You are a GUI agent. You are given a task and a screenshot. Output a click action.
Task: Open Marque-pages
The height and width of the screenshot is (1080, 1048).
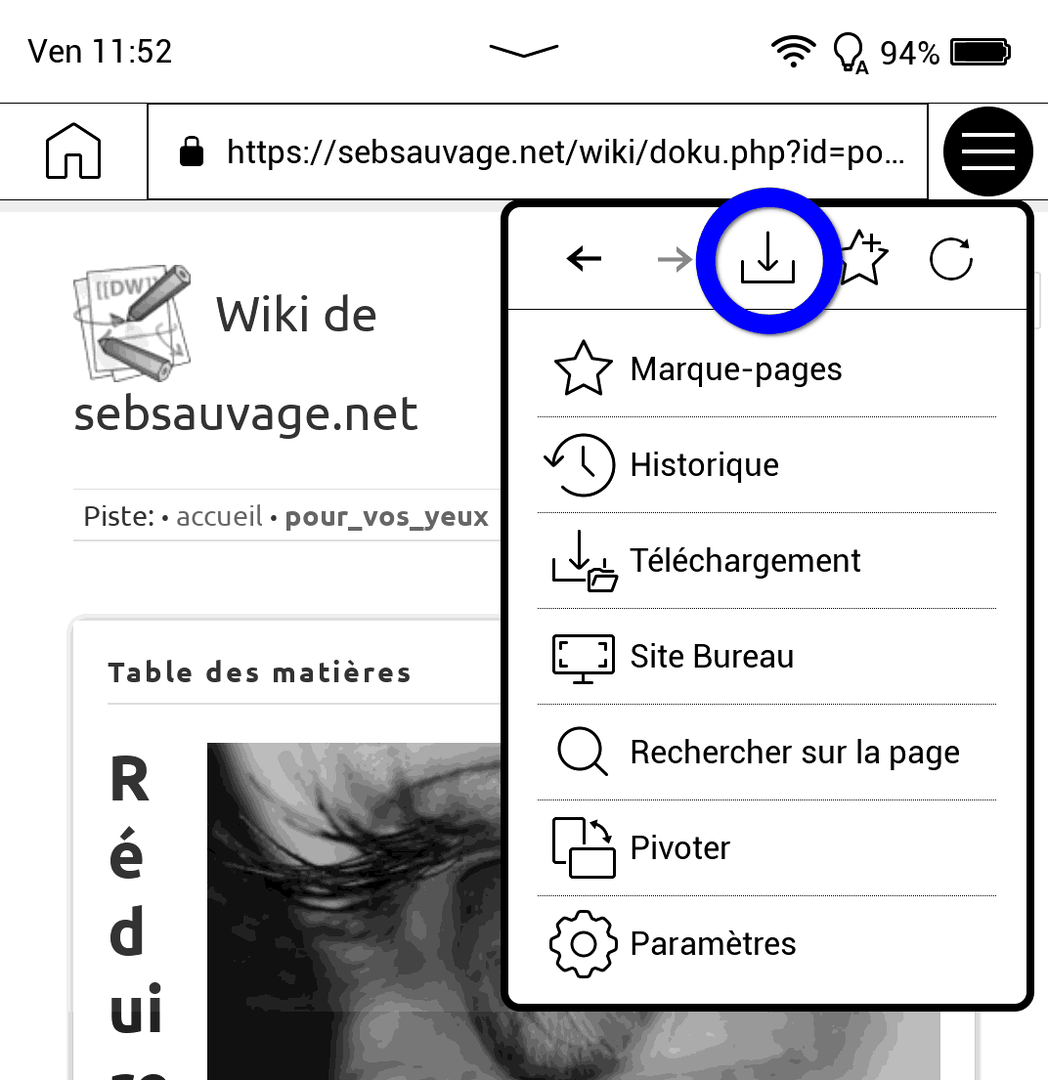point(736,370)
